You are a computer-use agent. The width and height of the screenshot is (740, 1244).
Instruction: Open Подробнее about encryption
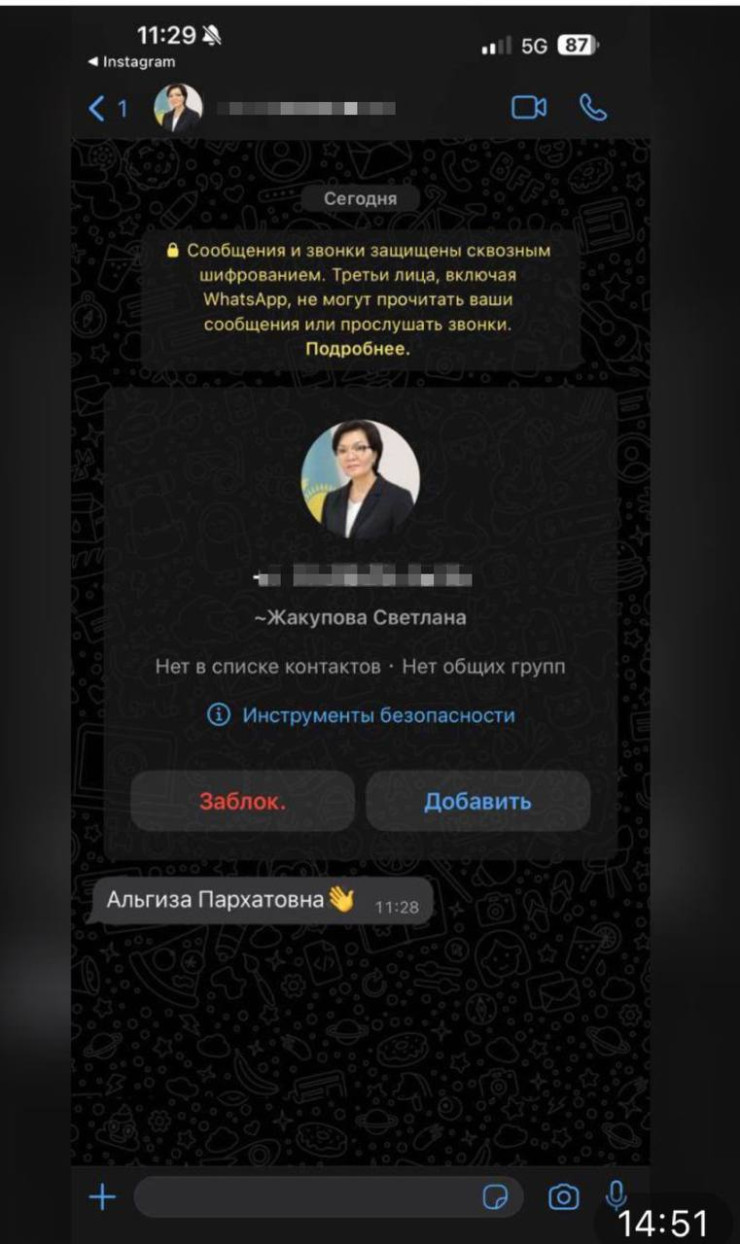357,349
